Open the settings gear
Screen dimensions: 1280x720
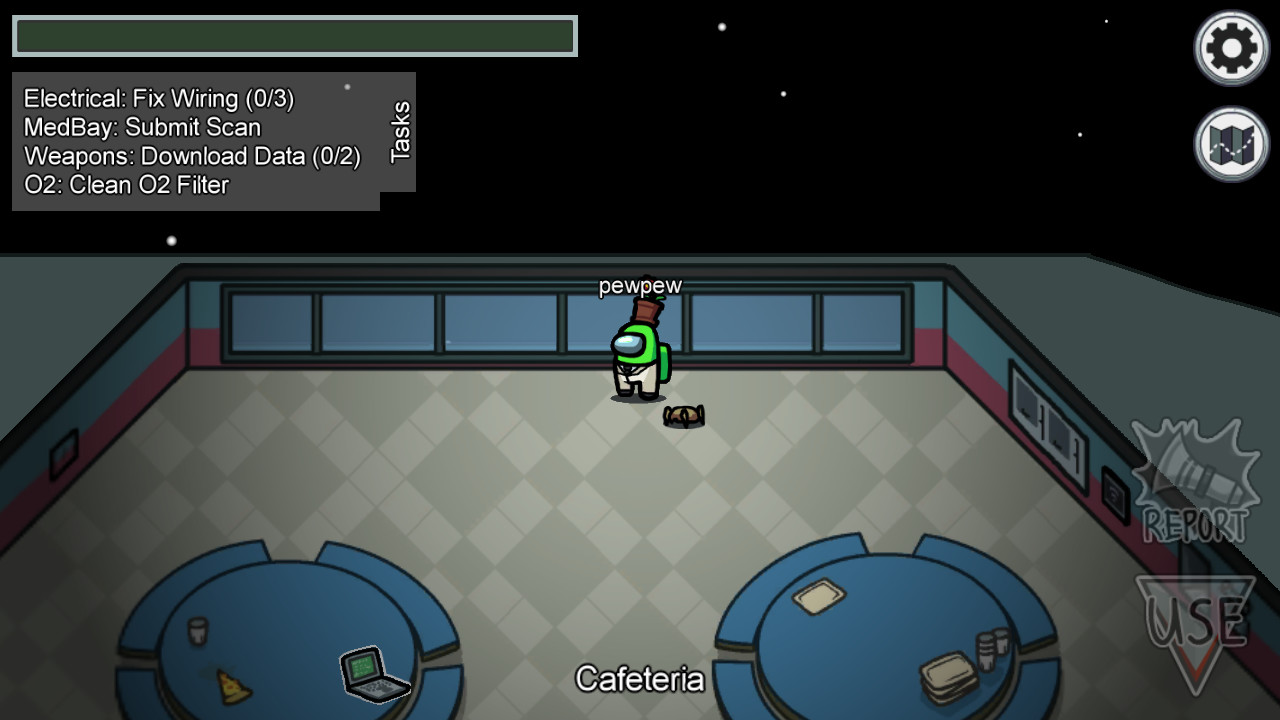tap(1231, 47)
